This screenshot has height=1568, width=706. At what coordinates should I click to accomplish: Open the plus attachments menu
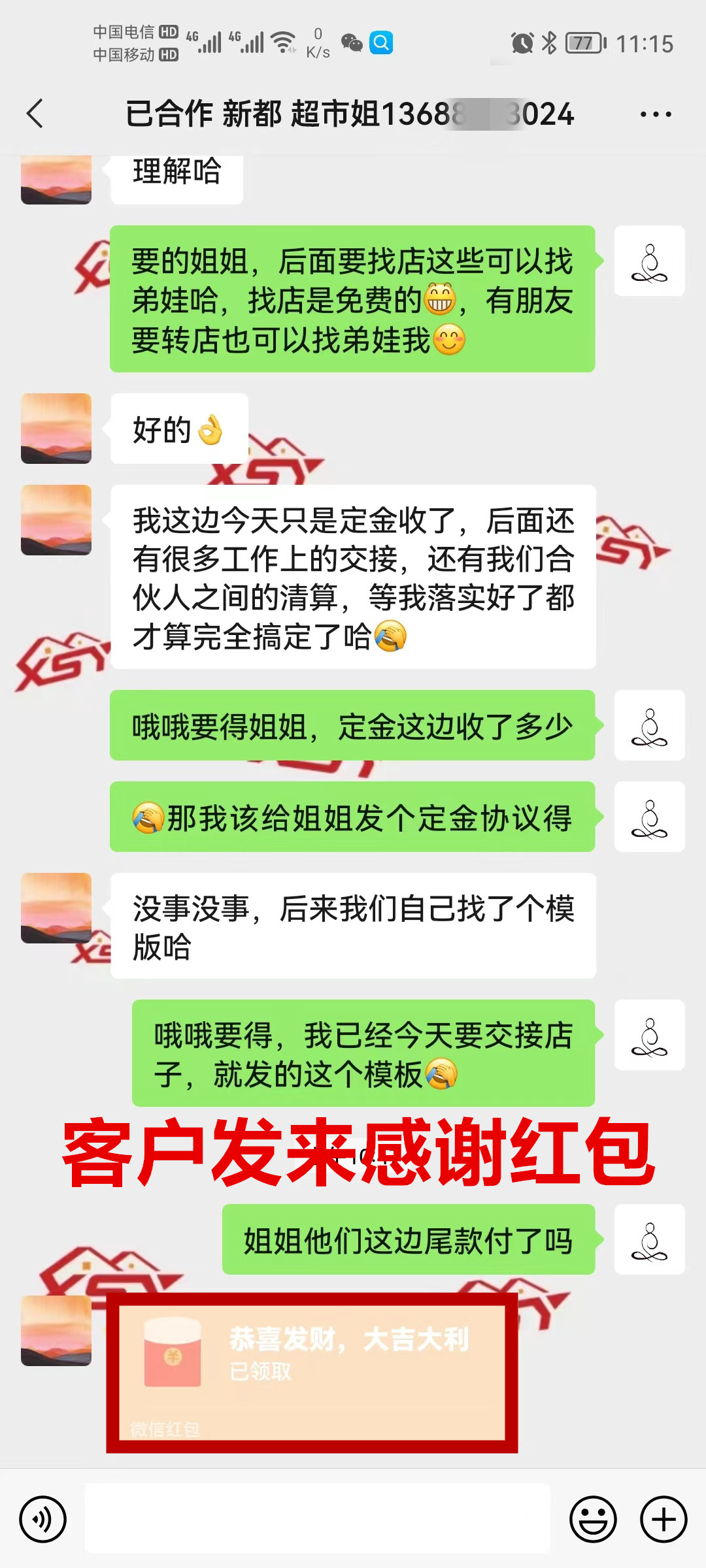point(663,1519)
